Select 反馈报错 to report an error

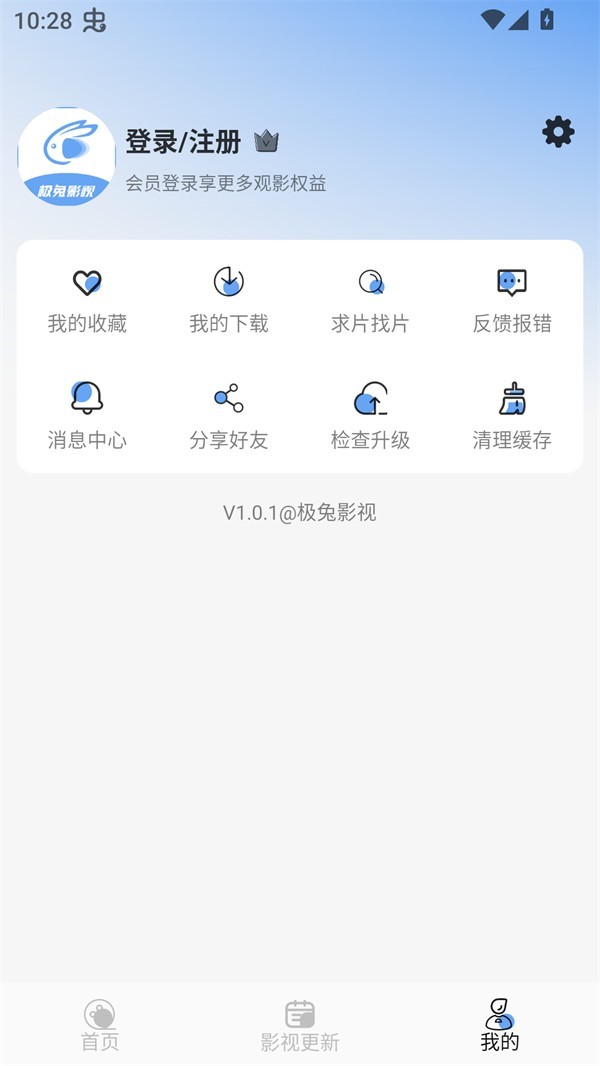pyautogui.click(x=512, y=300)
